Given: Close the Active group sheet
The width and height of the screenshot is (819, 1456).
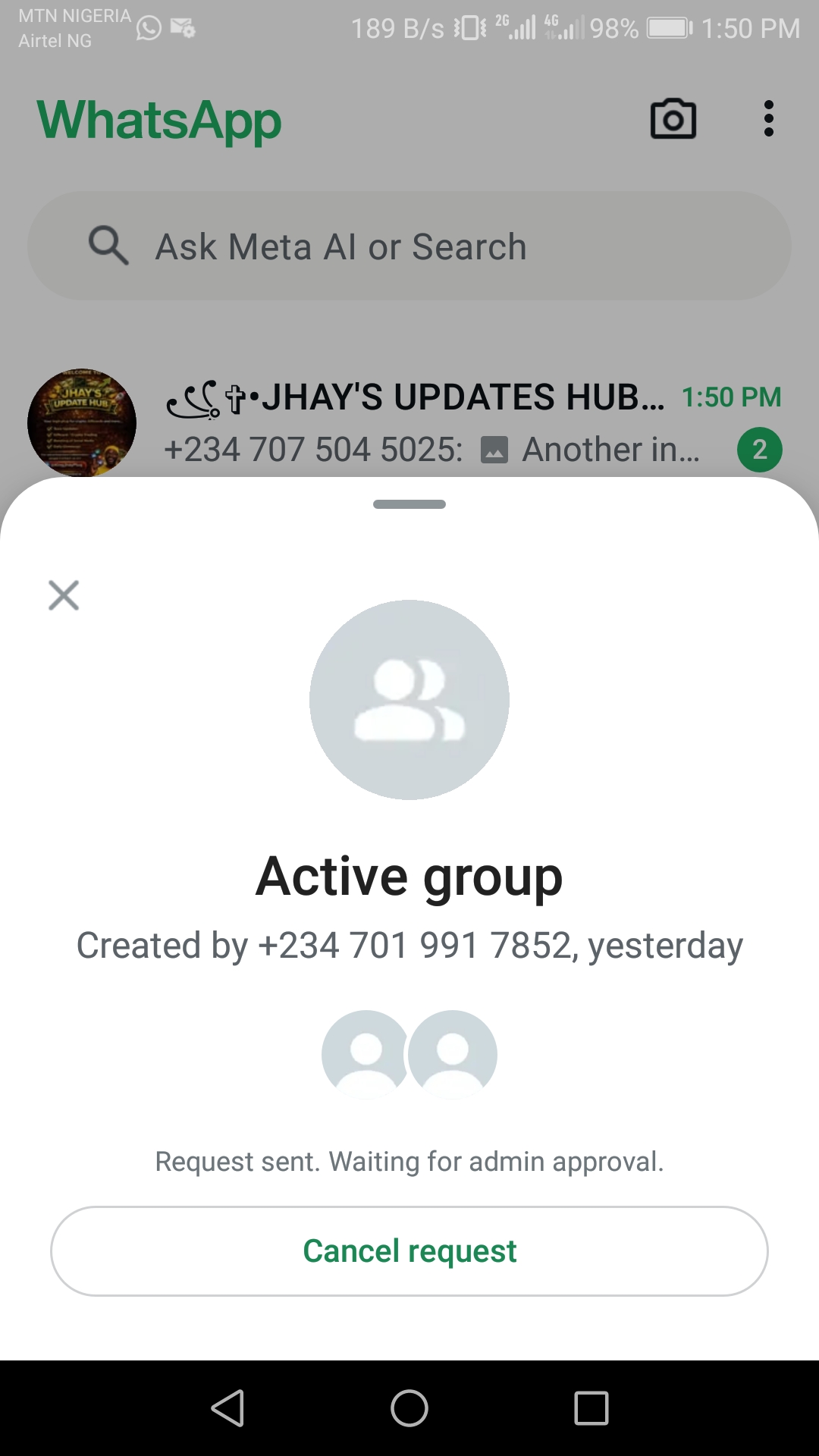Looking at the screenshot, I should point(64,595).
